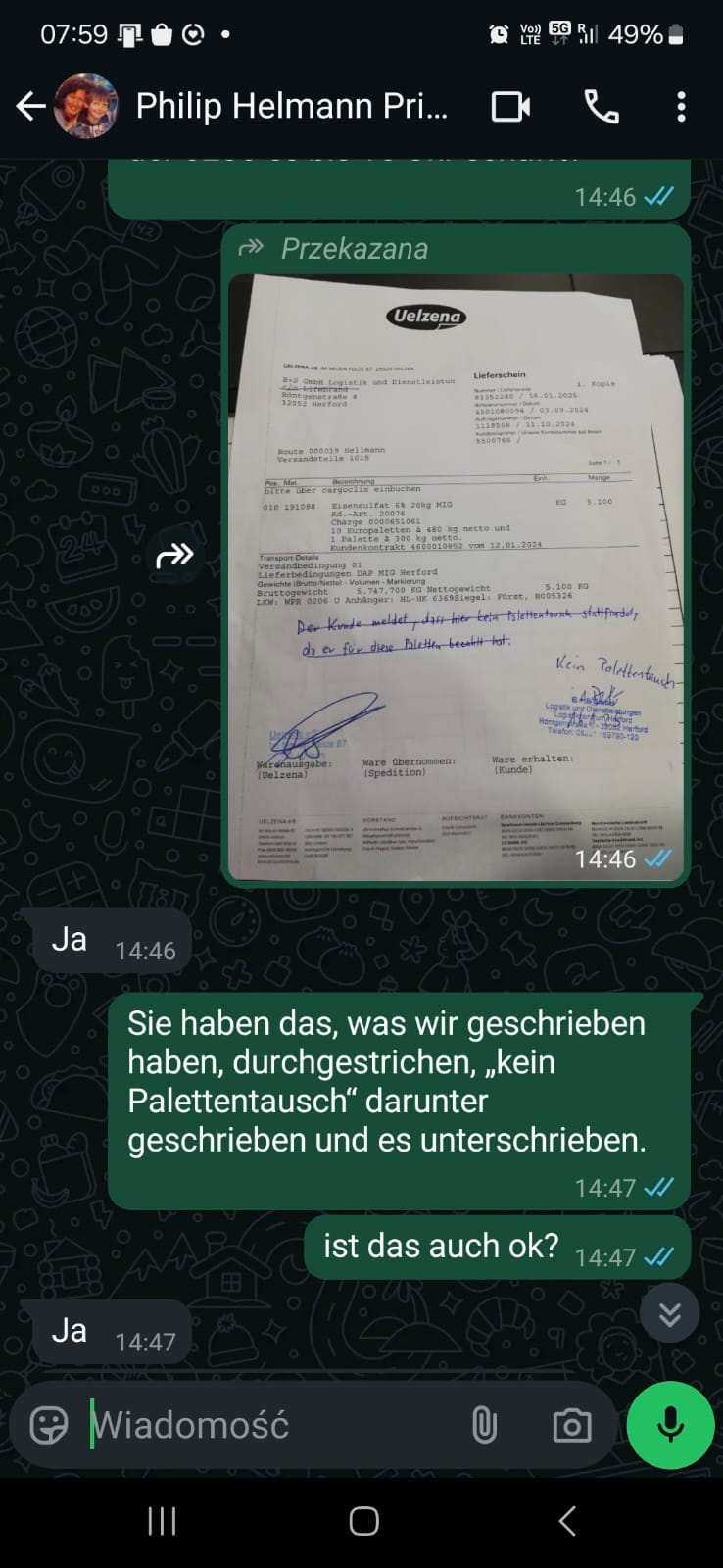The width and height of the screenshot is (723, 1568).
Task: Open the emoji picker
Action: (x=49, y=1425)
